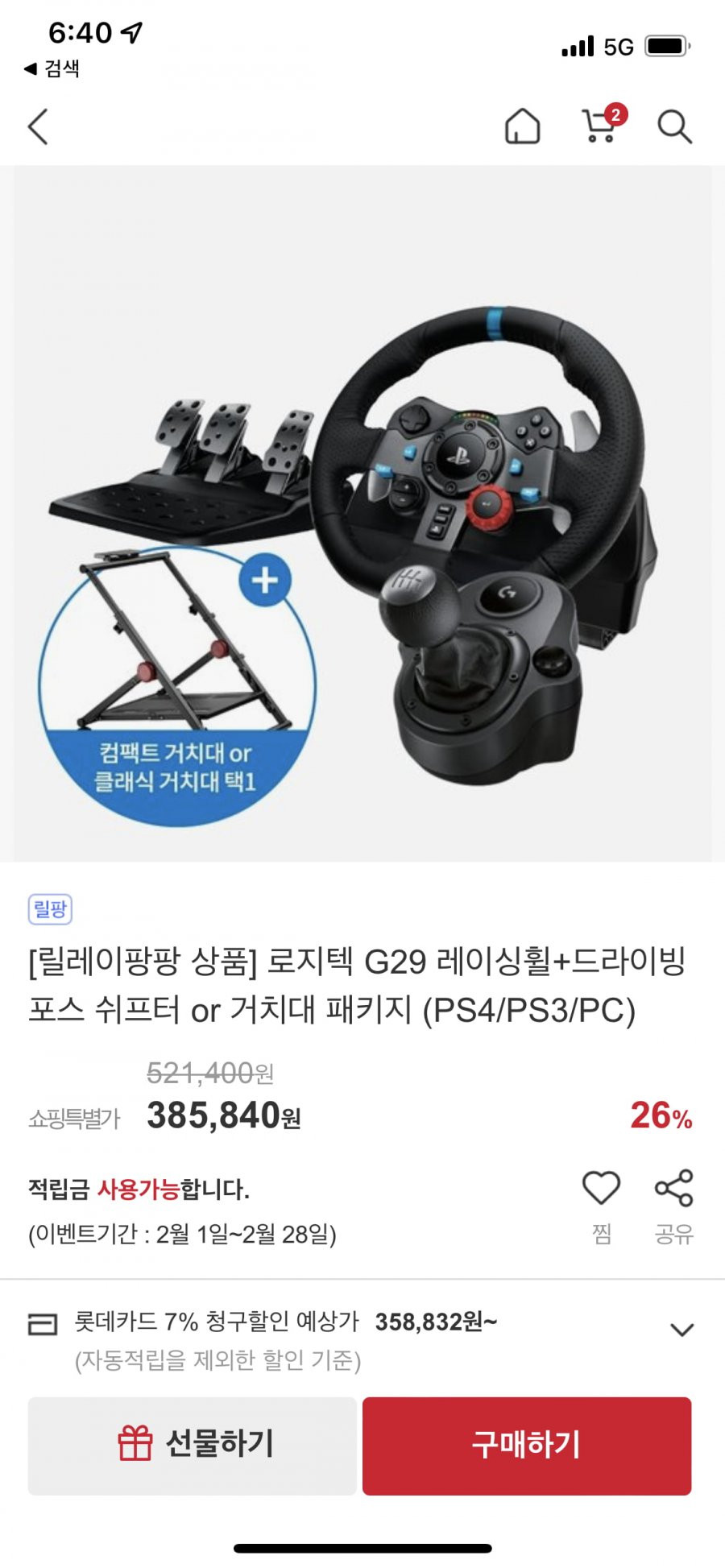Tap the 선물하기 gift button
Screen dimensions: 725x1568
pyautogui.click(x=192, y=1446)
